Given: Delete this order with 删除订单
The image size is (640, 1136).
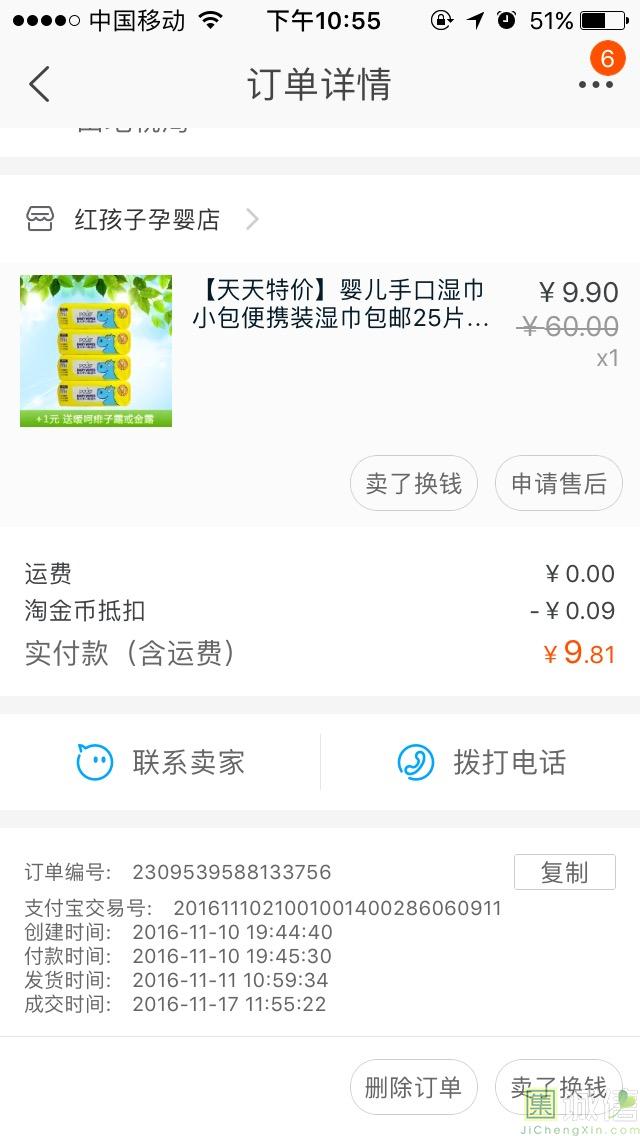Looking at the screenshot, I should [413, 1087].
